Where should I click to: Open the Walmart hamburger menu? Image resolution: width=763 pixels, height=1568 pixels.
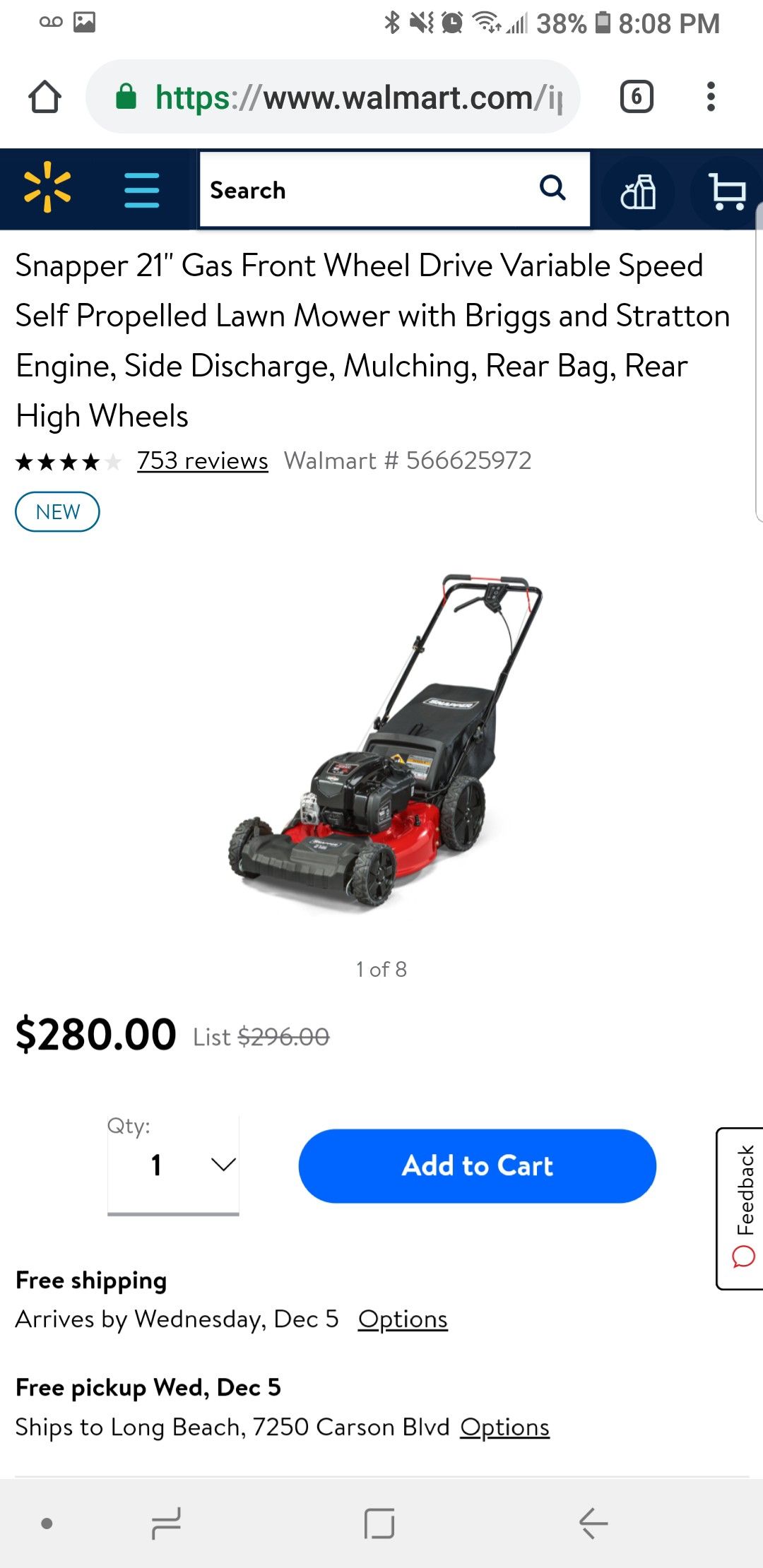coord(141,190)
